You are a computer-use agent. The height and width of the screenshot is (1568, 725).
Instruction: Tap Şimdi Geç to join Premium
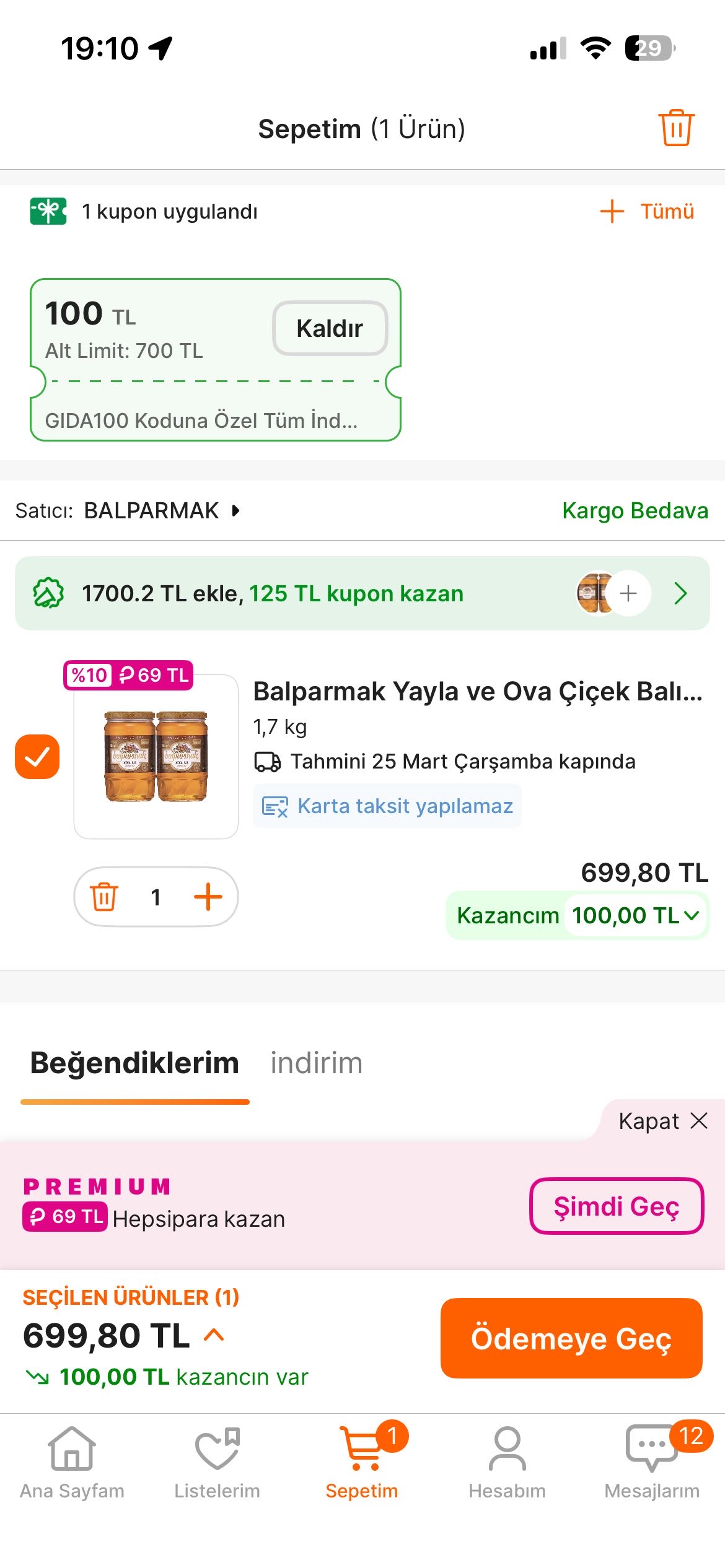616,1206
